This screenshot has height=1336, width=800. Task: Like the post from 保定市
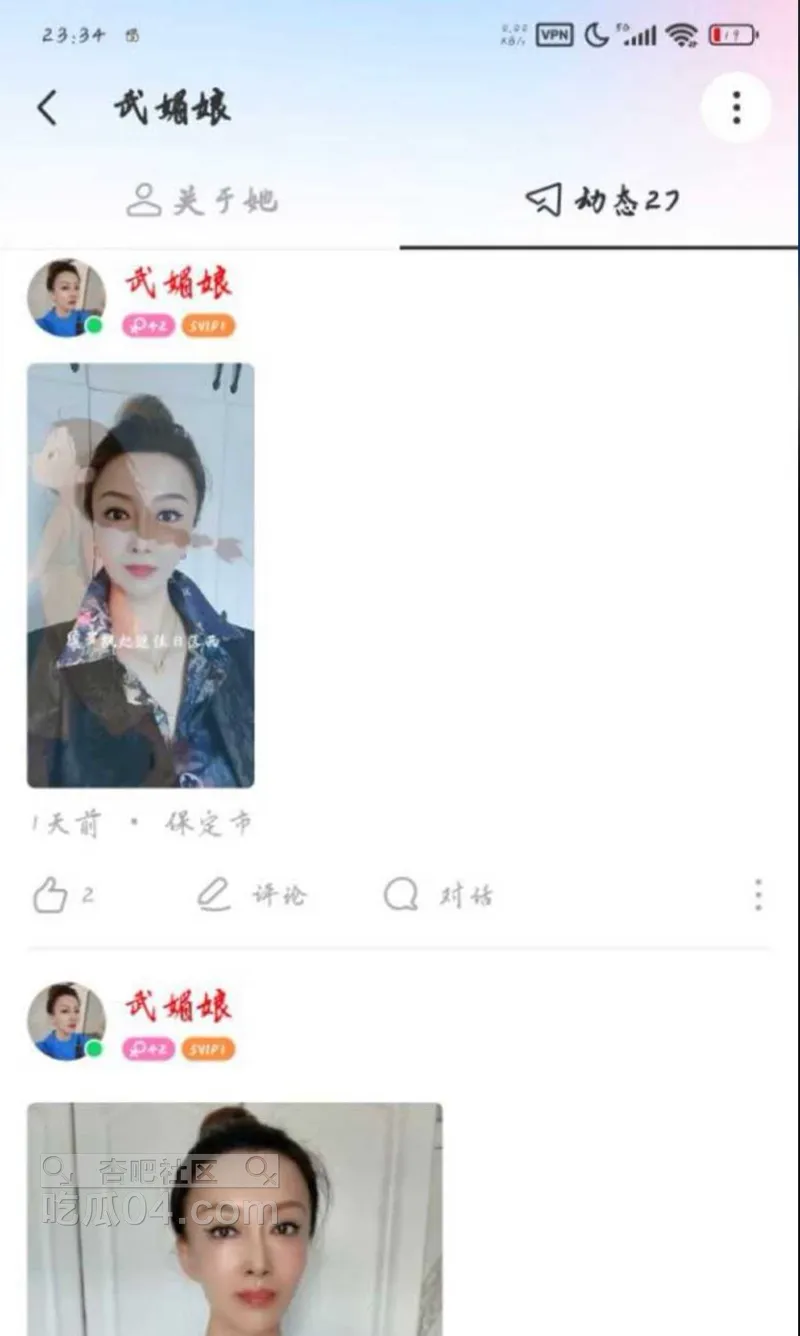pyautogui.click(x=50, y=895)
